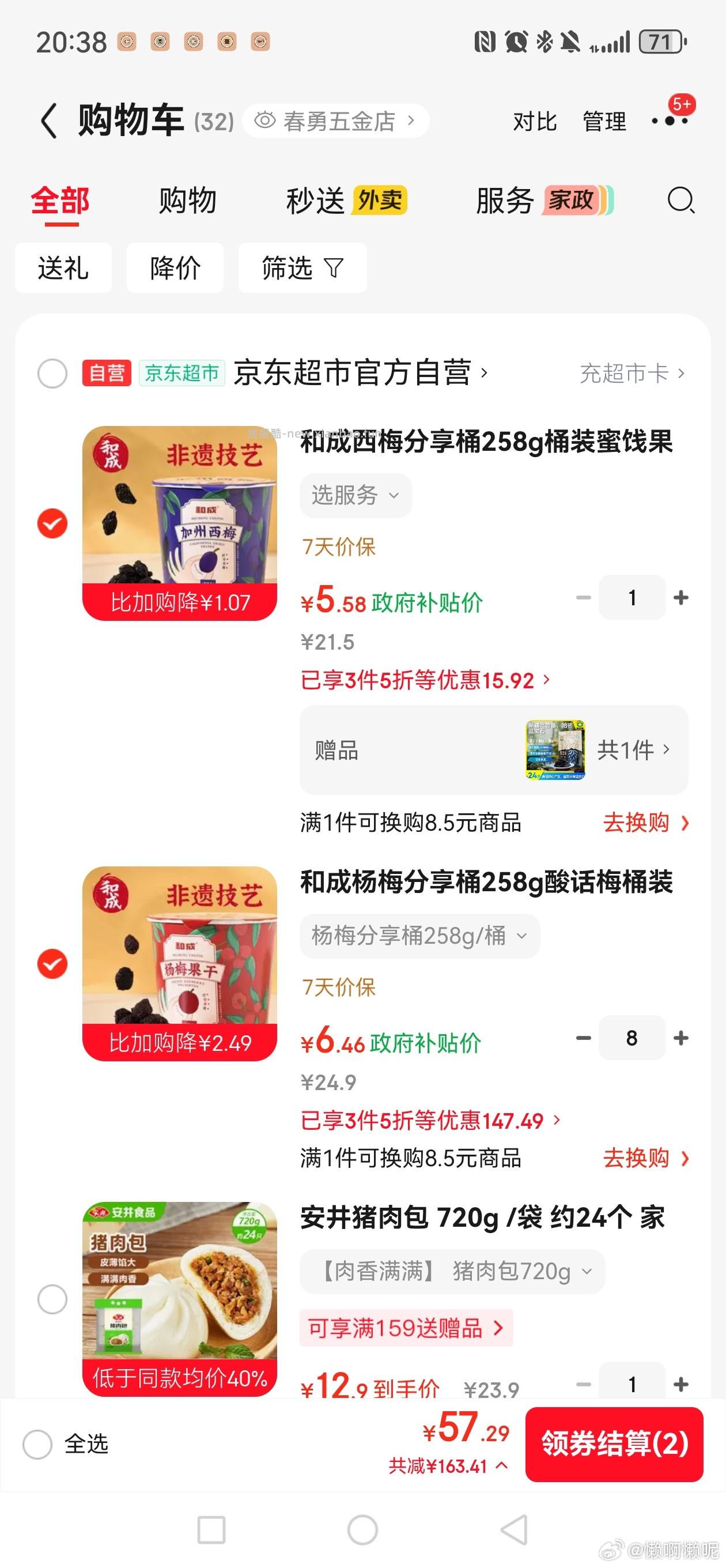Screen dimensions: 726x1568
Task: View the 赠品 gift item thumbnail
Action: 554,750
